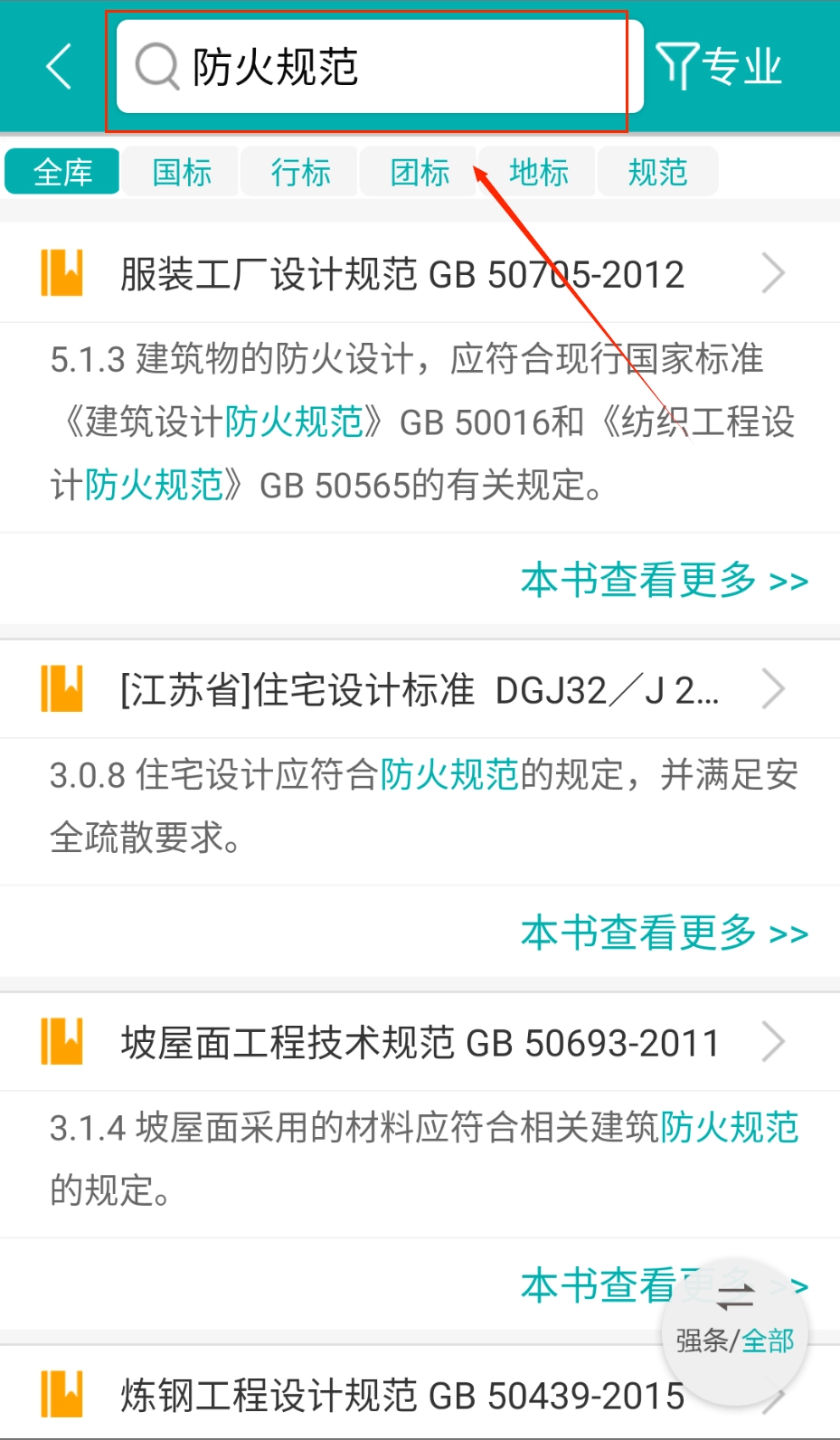Select the 团标 tab

(420, 172)
